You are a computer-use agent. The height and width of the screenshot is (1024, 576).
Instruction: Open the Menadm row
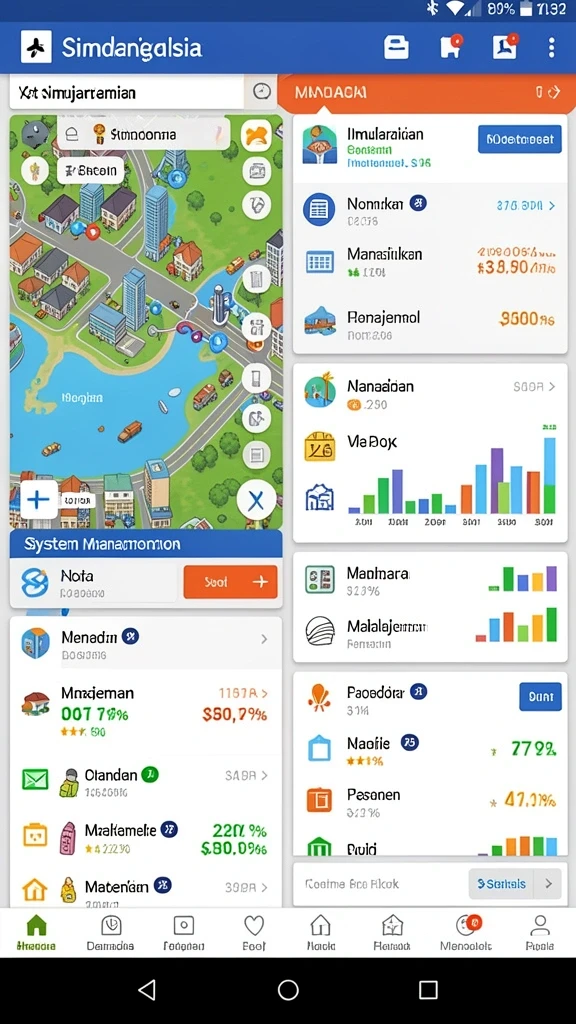point(146,643)
